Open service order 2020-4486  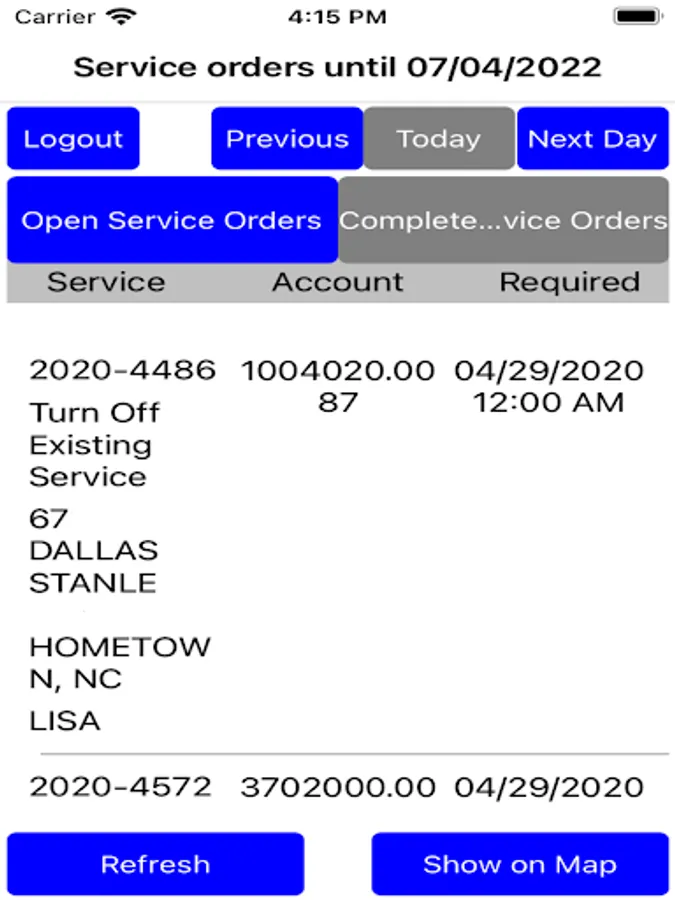pos(122,370)
